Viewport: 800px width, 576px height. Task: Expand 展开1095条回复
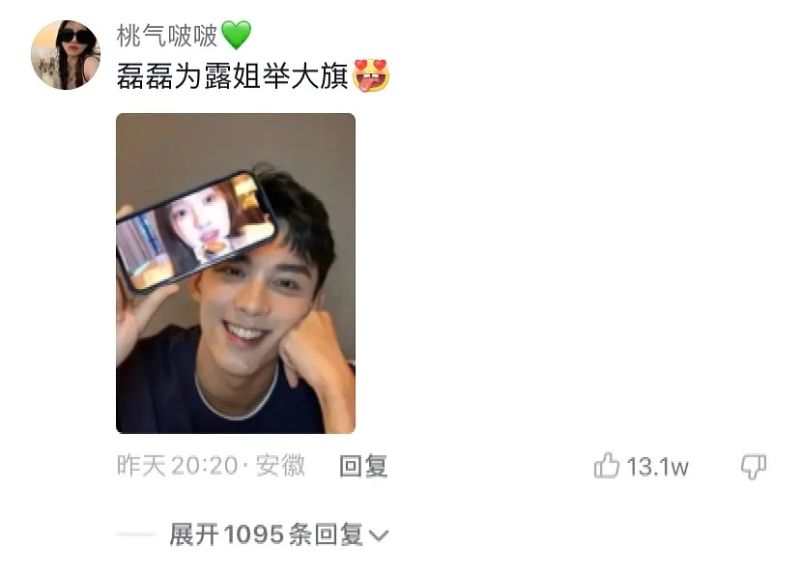click(278, 535)
